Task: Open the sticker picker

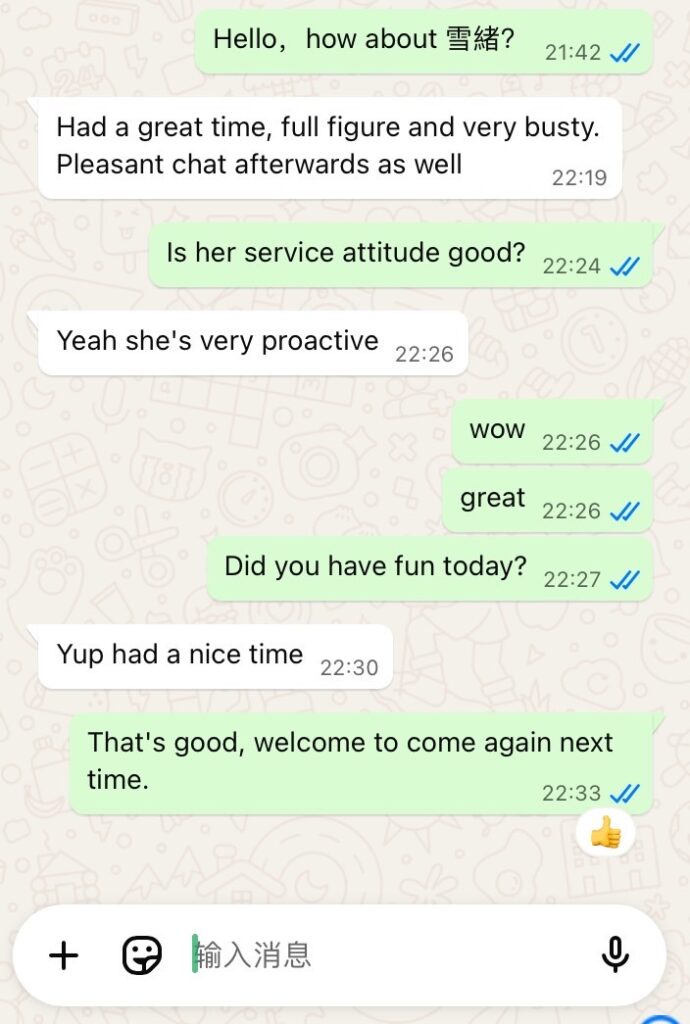Action: (141, 955)
